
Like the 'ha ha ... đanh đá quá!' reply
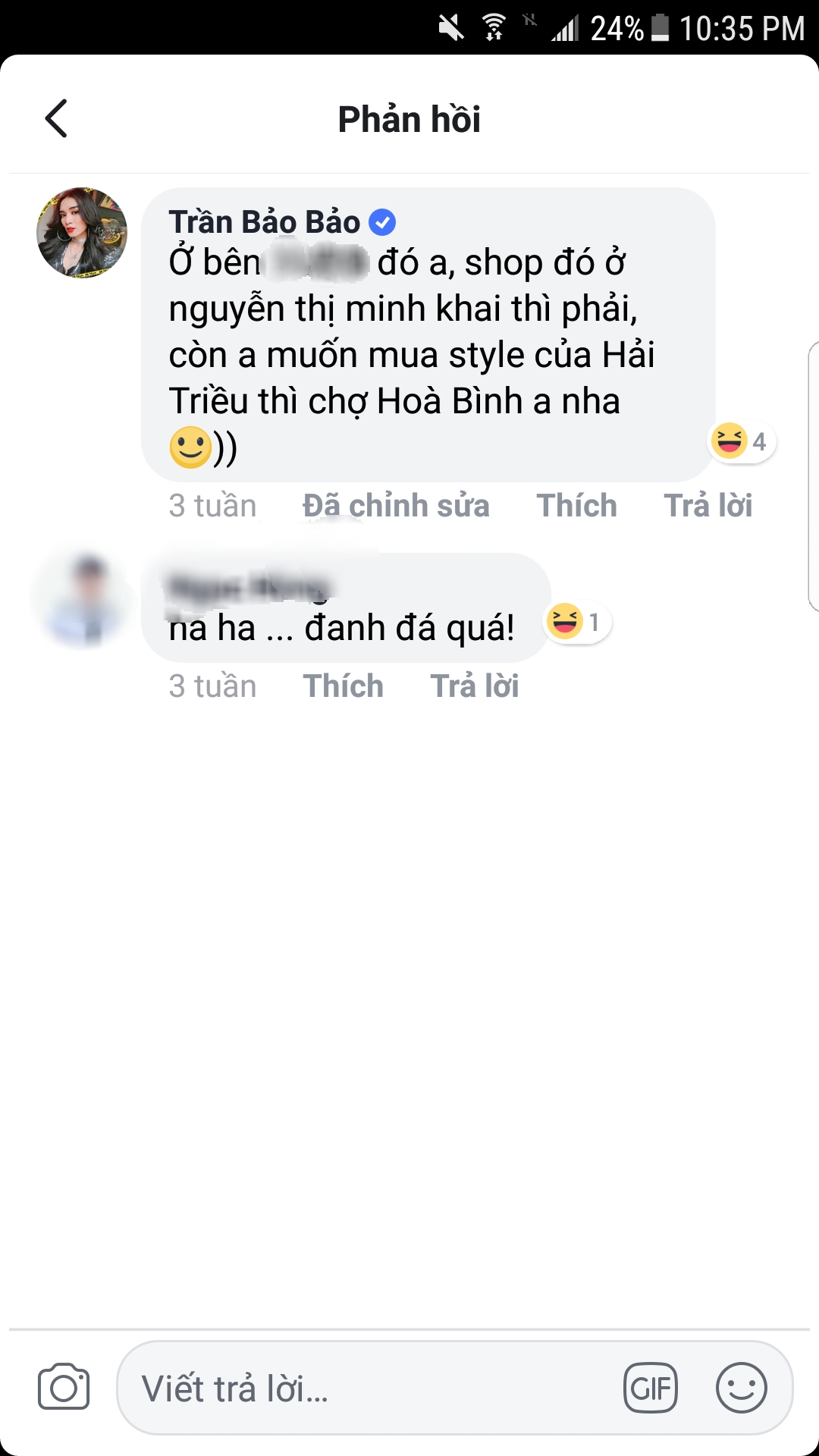343,686
